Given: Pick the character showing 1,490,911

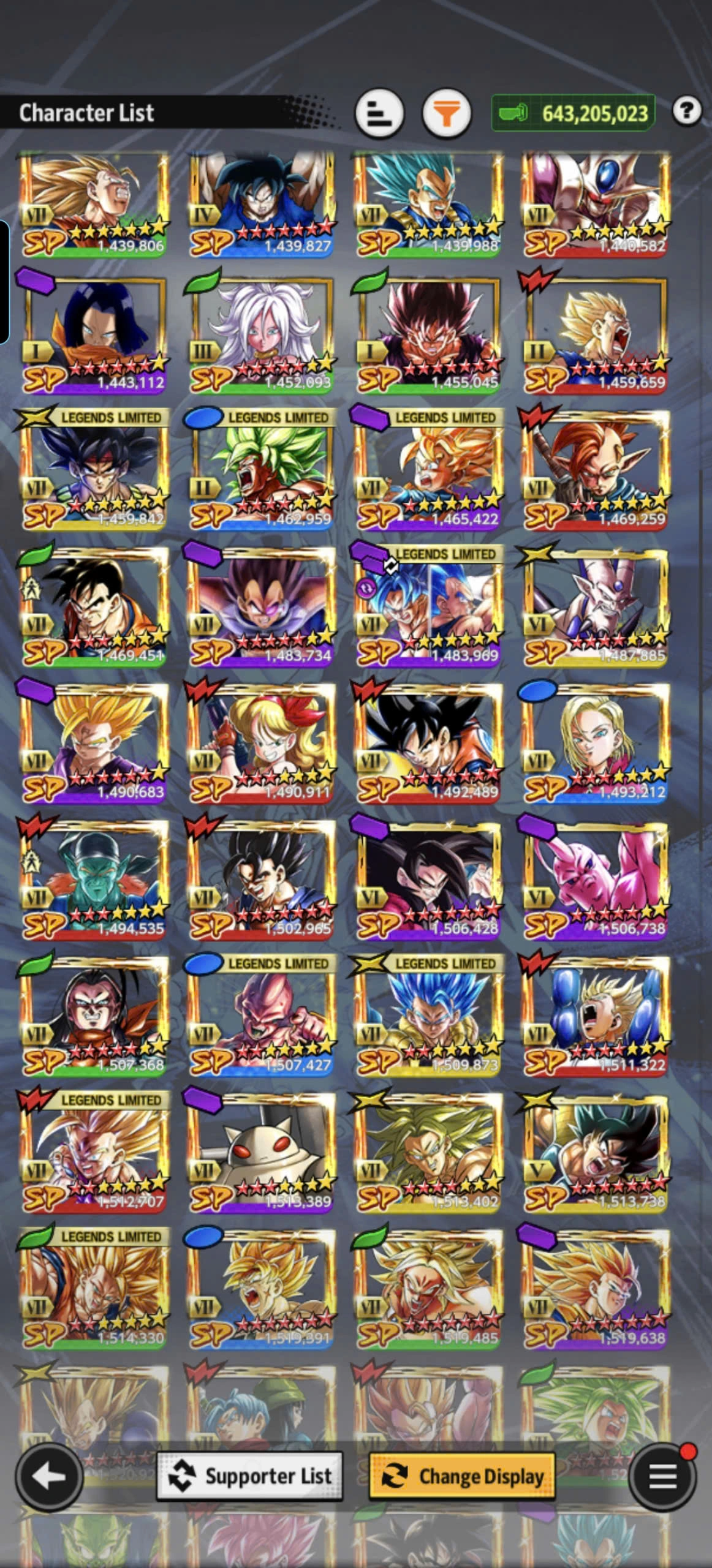Looking at the screenshot, I should tap(262, 744).
